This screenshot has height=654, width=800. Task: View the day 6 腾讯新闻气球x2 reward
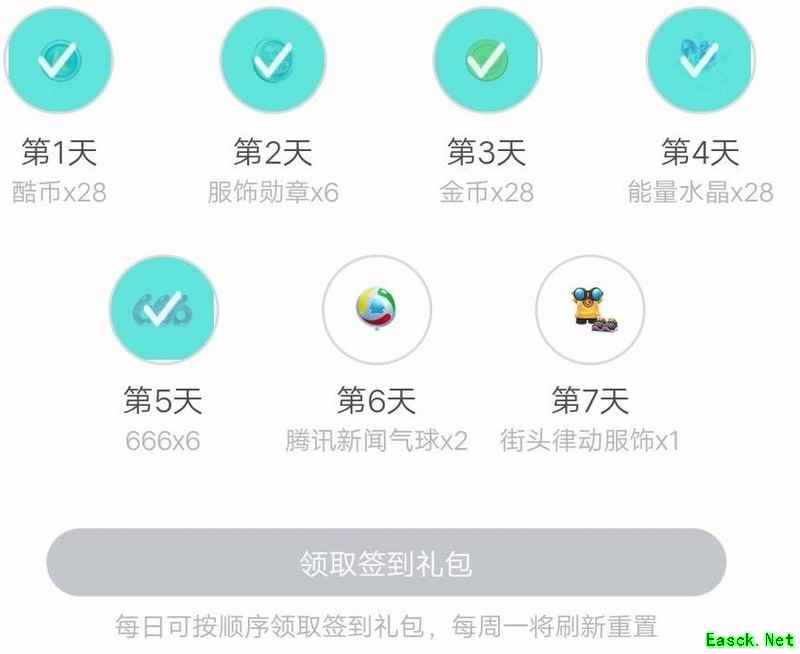377,309
